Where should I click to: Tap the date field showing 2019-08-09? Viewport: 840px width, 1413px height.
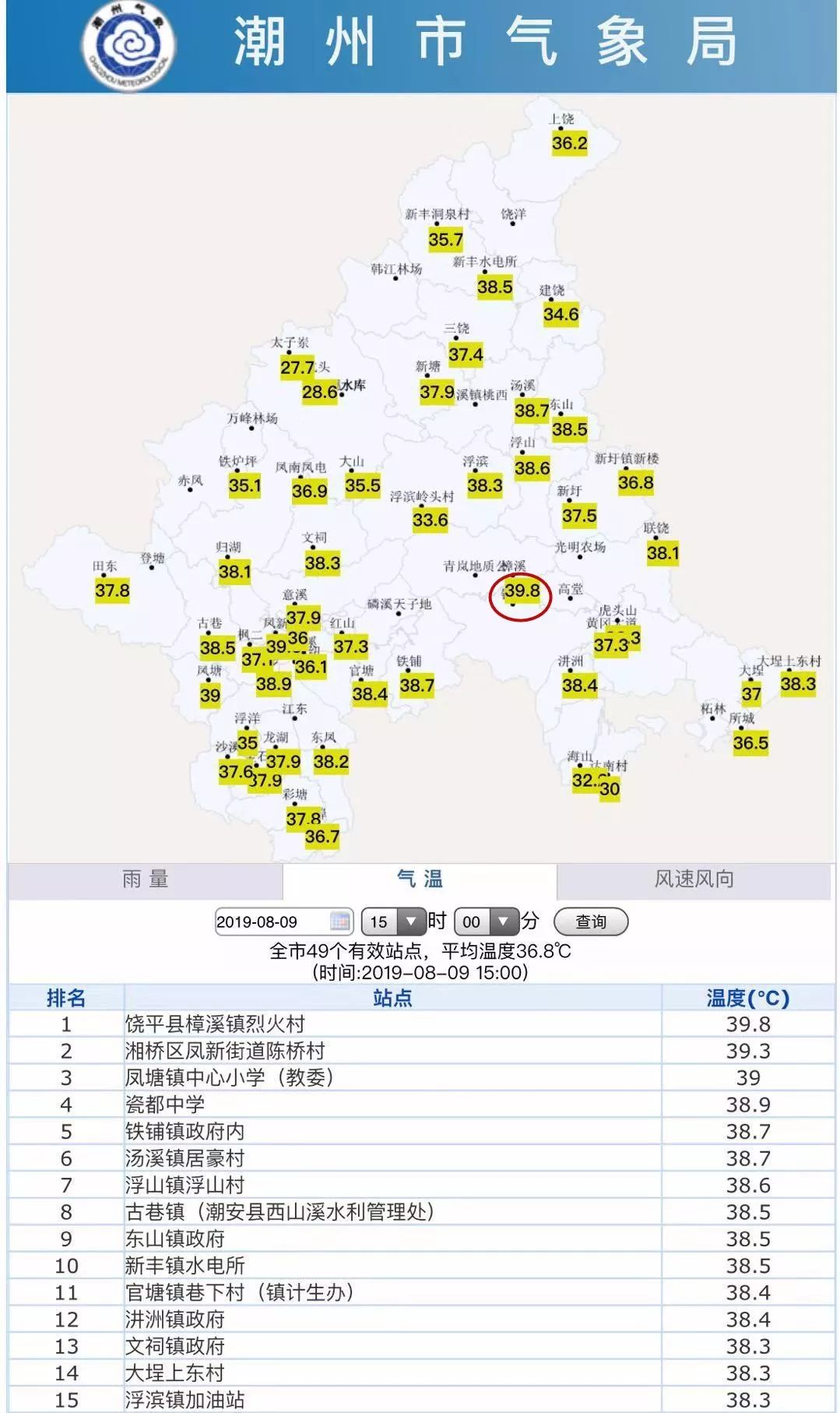(283, 921)
